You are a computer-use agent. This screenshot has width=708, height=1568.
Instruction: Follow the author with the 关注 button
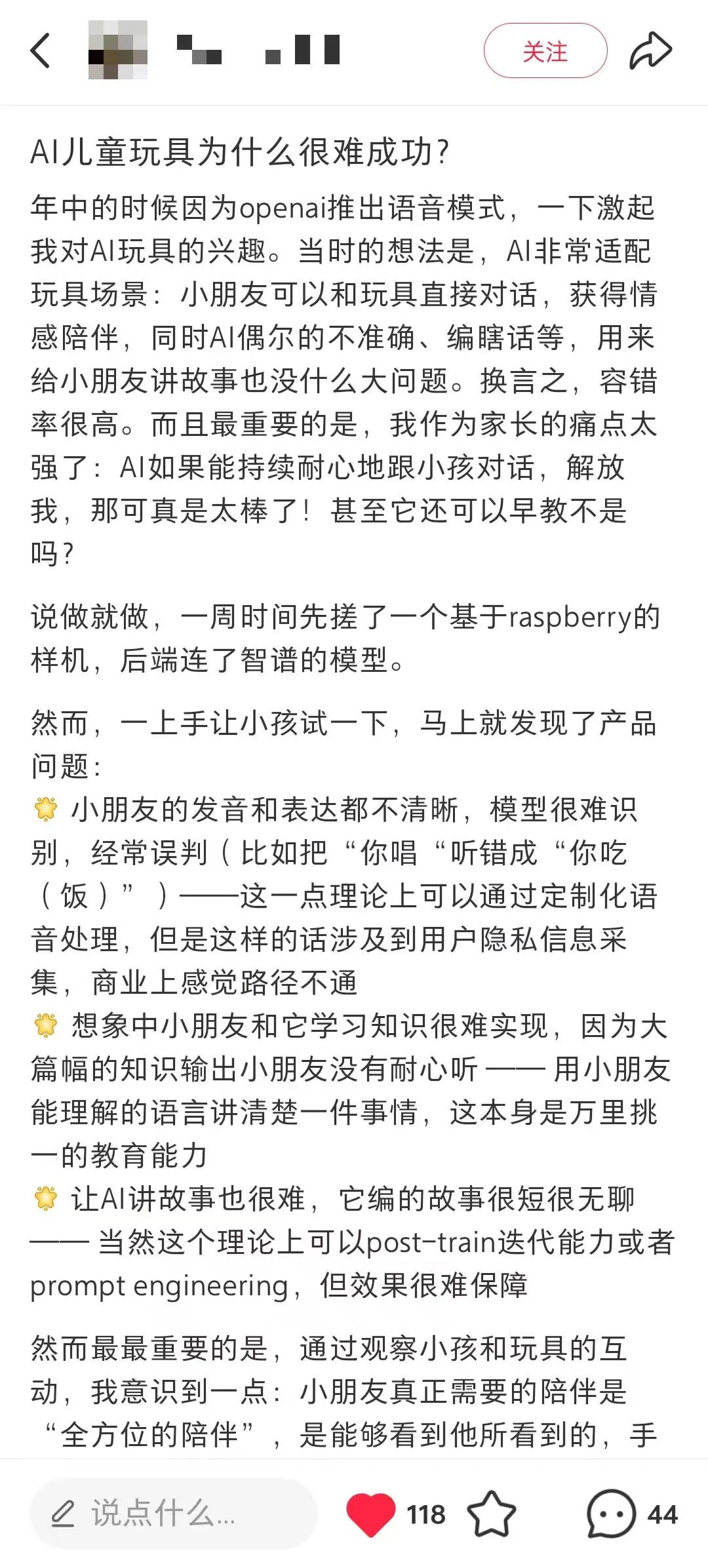[545, 51]
